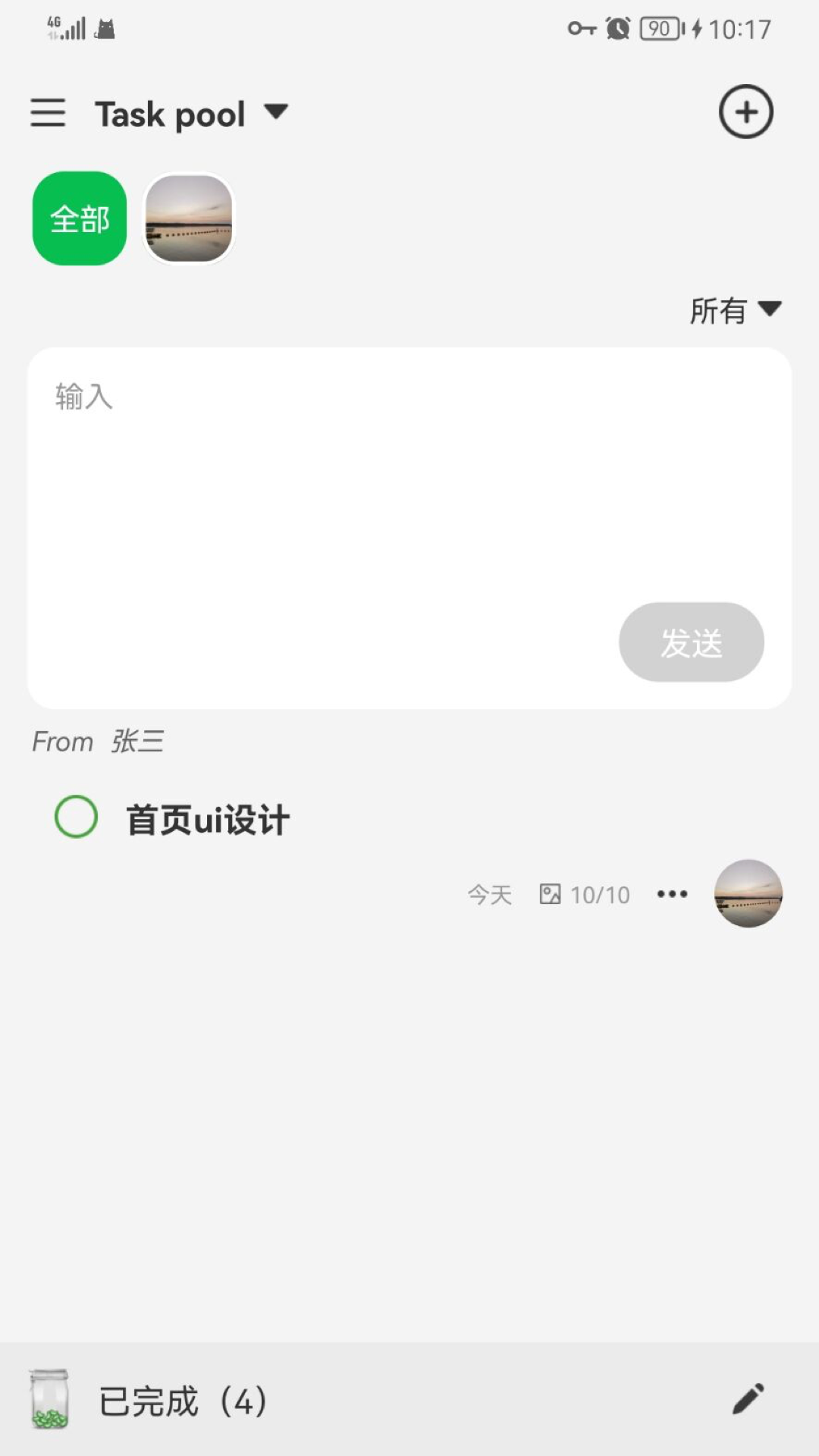819x1456 pixels.
Task: Open the hamburger drawer menu
Action: tap(48, 112)
